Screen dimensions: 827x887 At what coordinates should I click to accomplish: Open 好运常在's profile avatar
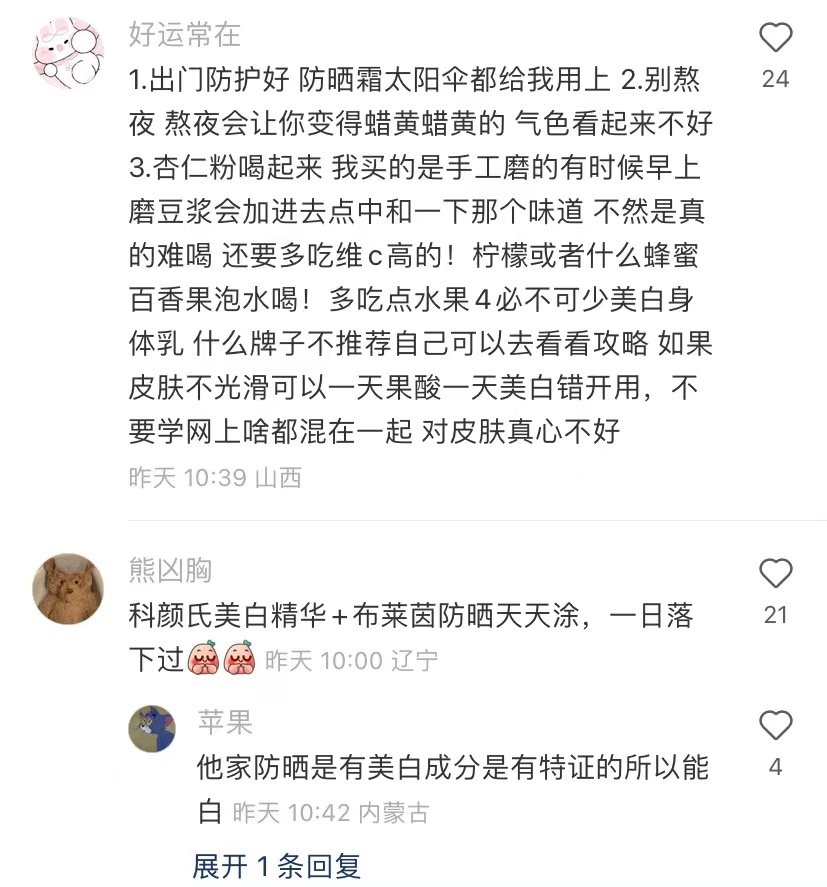coord(68,55)
